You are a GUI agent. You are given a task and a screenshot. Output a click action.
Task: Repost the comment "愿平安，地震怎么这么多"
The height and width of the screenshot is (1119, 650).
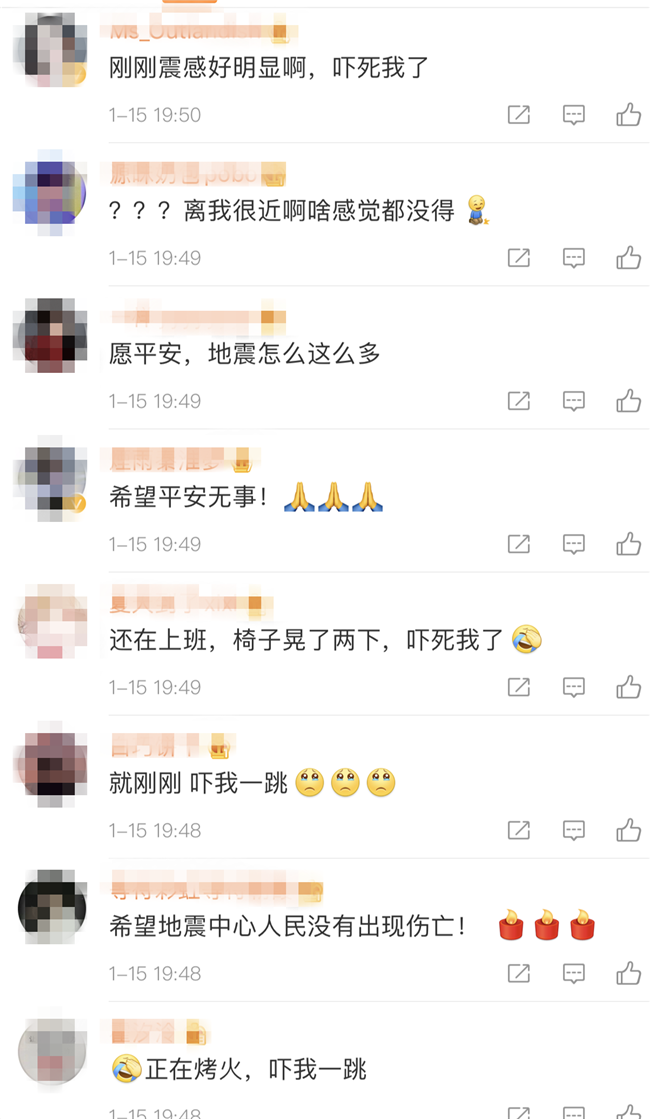(518, 401)
